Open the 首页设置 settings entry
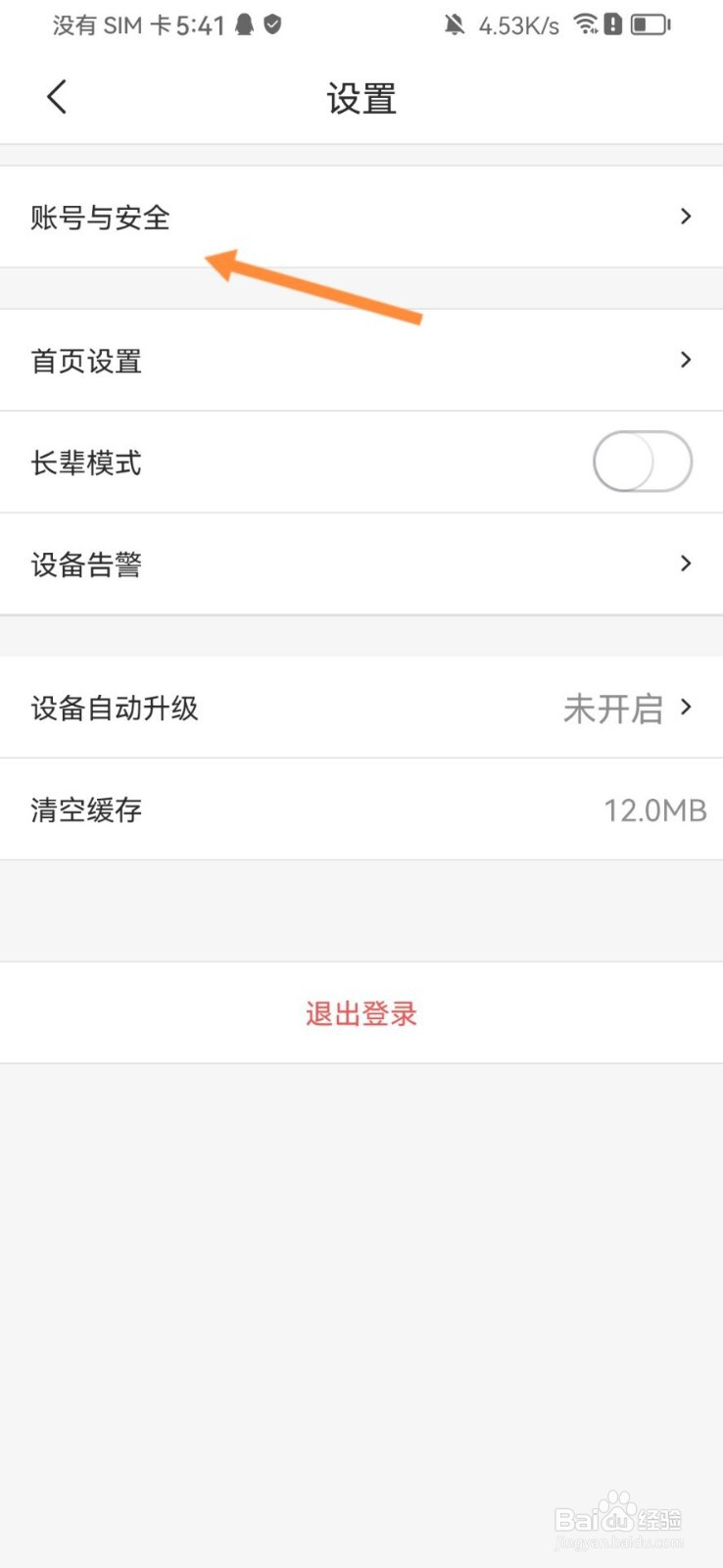Screen dimensions: 723x1568 pyautogui.click(x=85, y=361)
